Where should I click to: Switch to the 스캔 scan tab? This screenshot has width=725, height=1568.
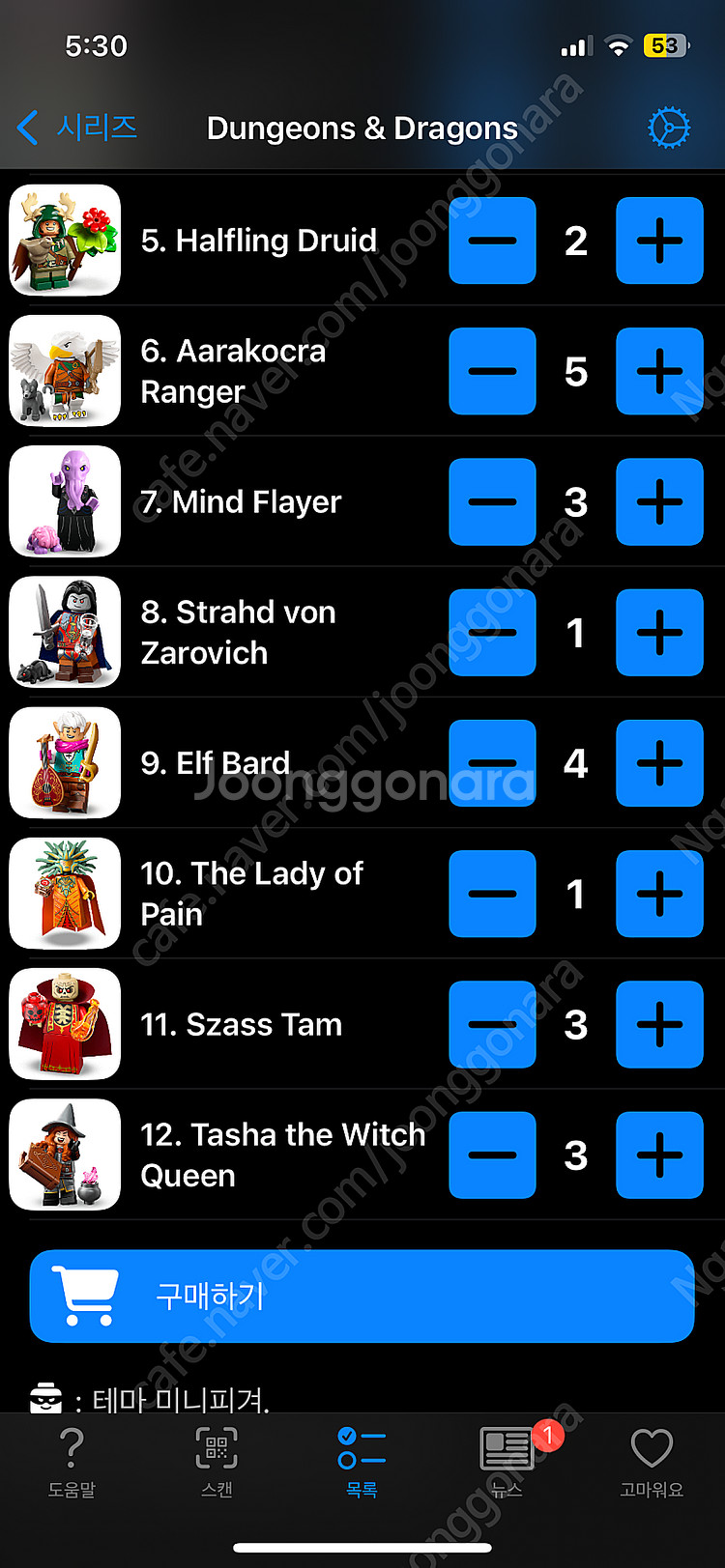click(x=217, y=1462)
